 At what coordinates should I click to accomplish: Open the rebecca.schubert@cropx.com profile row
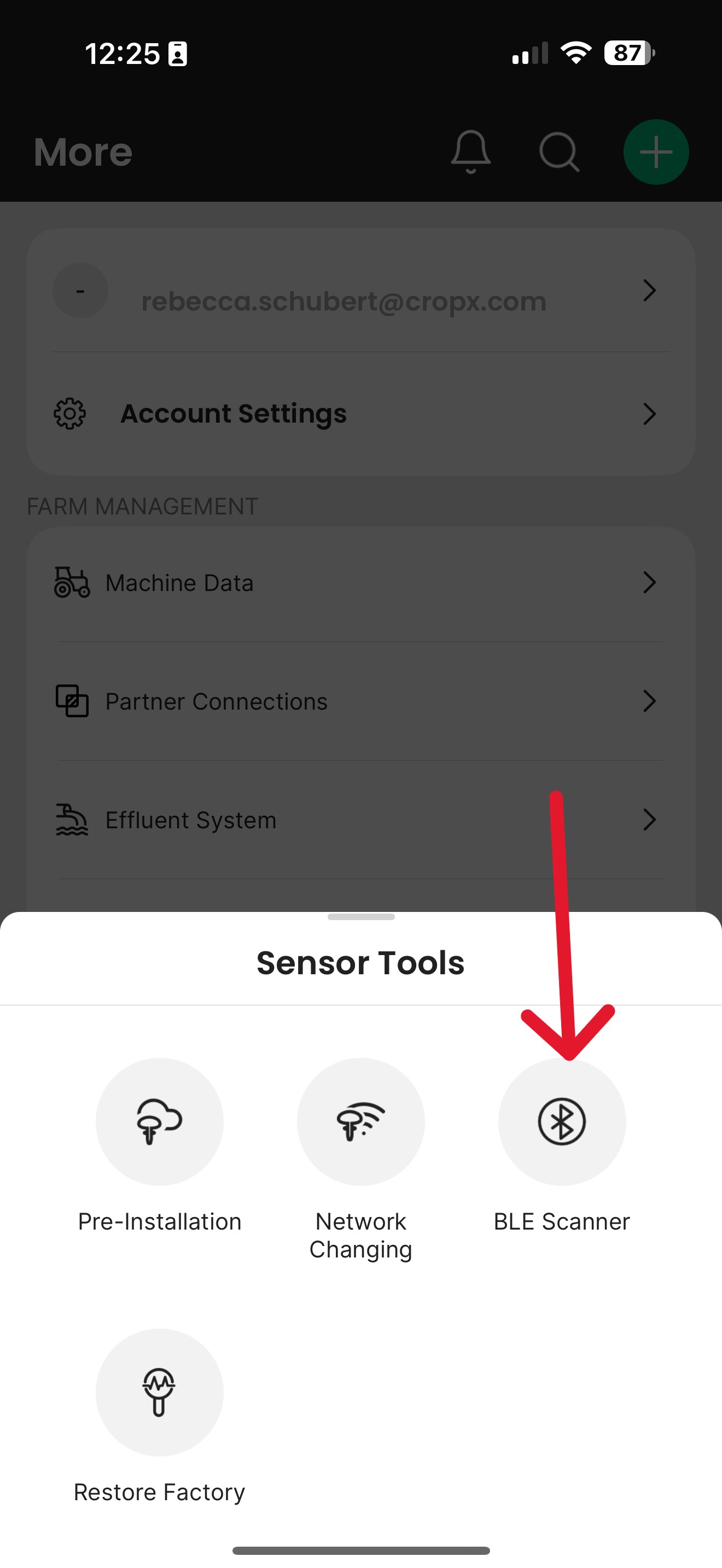[360, 291]
